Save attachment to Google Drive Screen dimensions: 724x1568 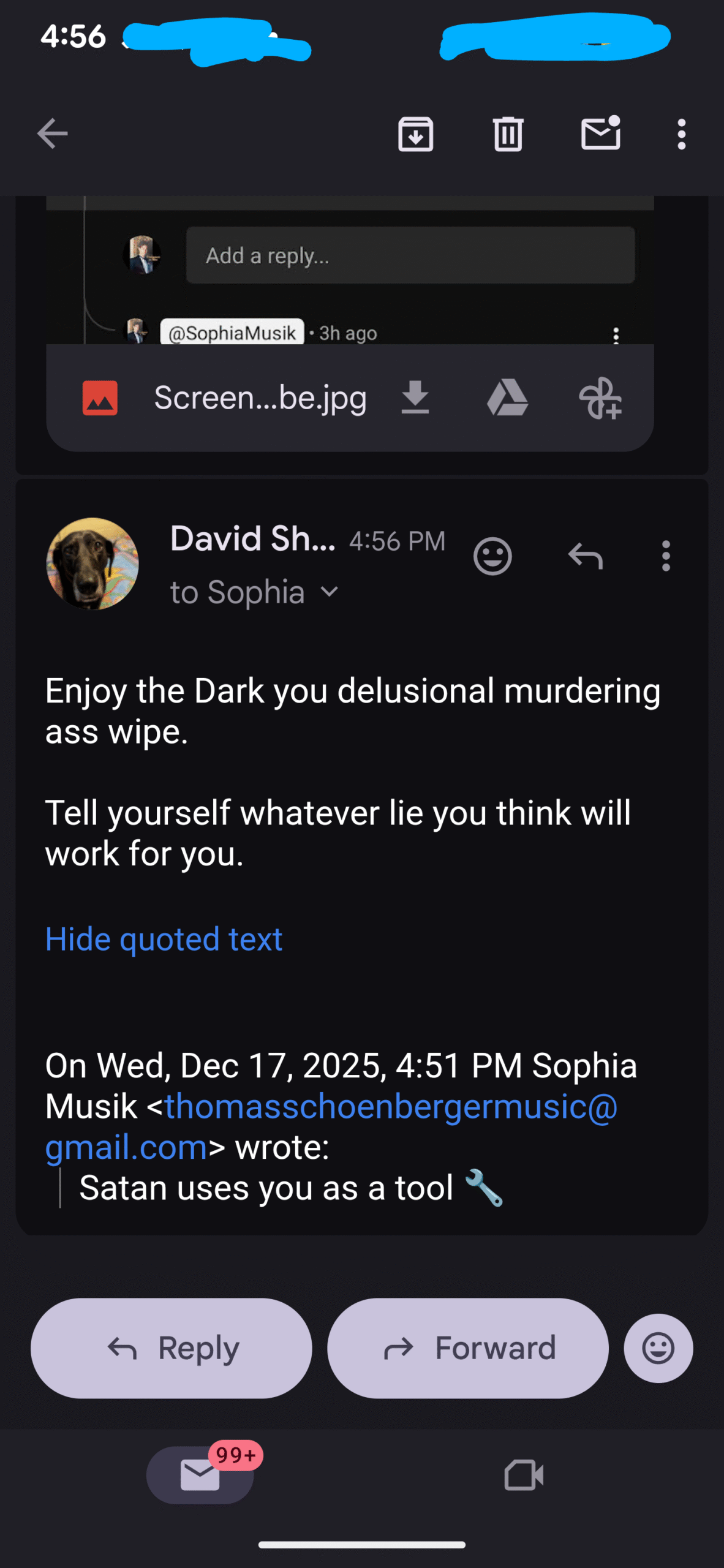pos(507,398)
